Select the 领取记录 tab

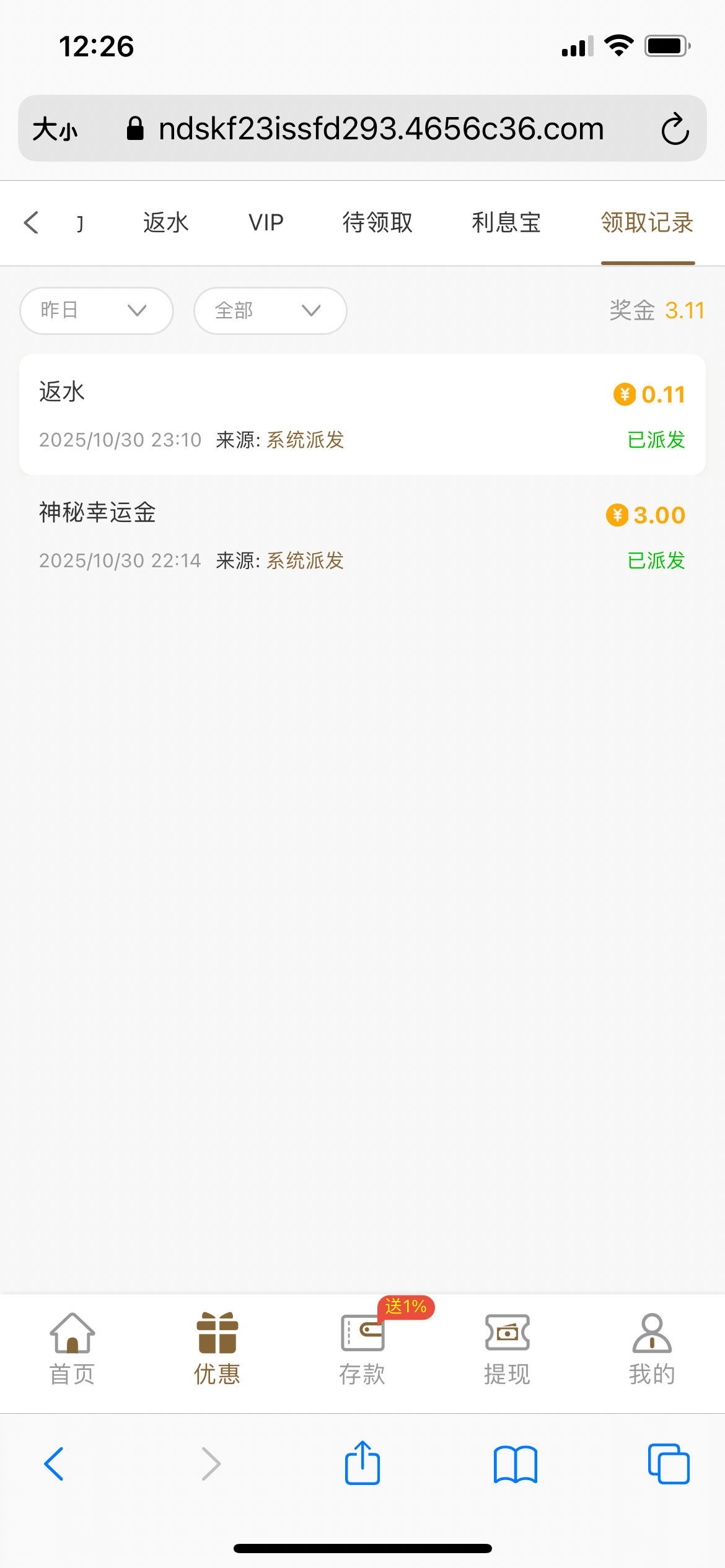[x=648, y=223]
